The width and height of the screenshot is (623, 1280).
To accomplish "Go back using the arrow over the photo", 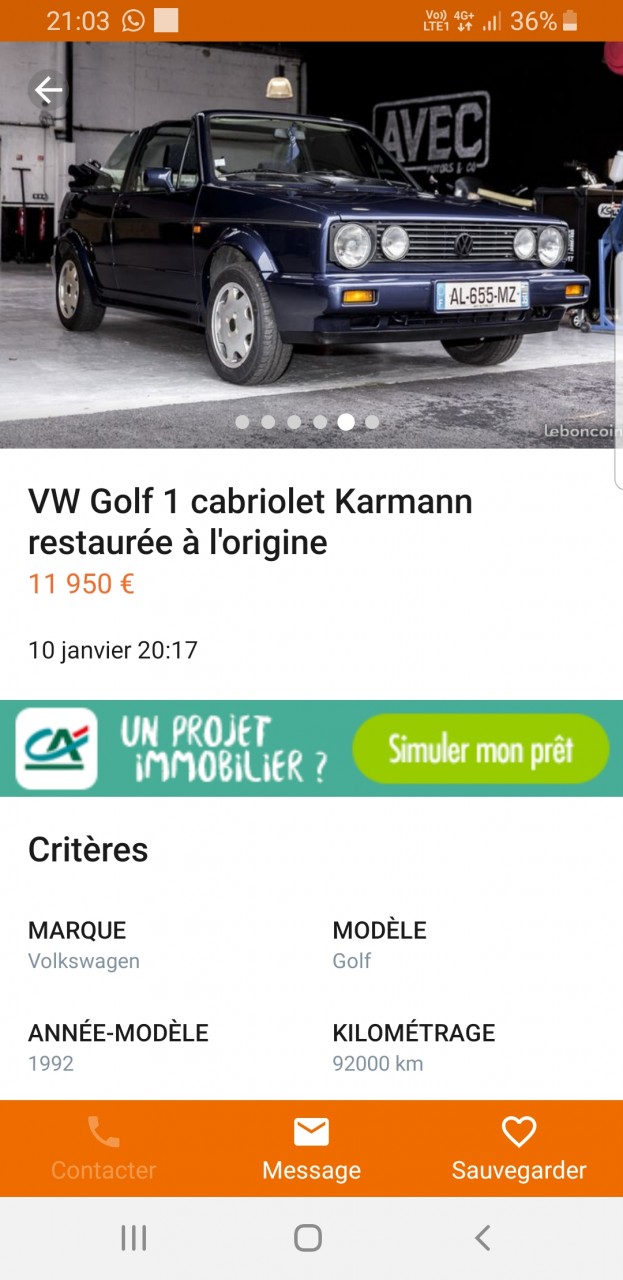I will pyautogui.click(x=48, y=91).
